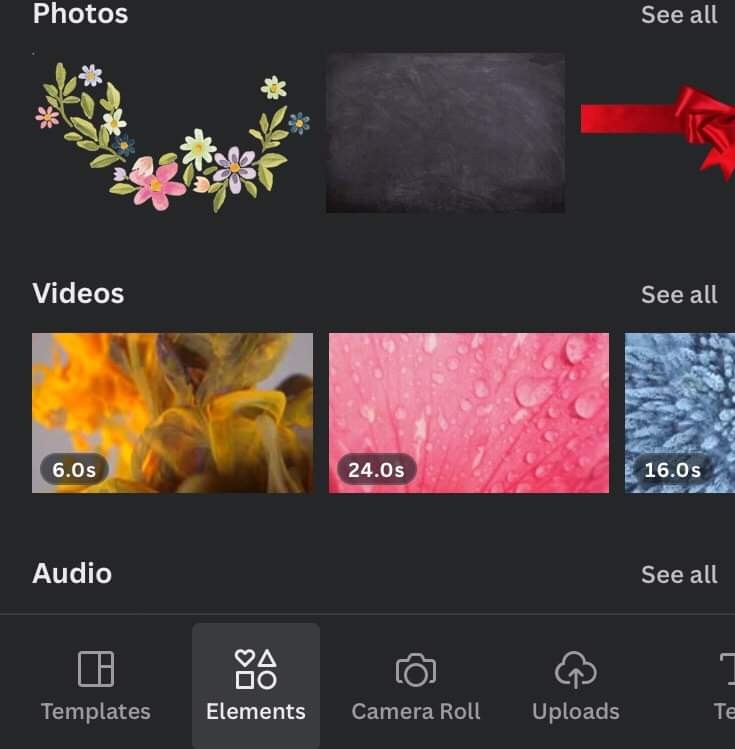
Task: See all Photos
Action: (679, 15)
